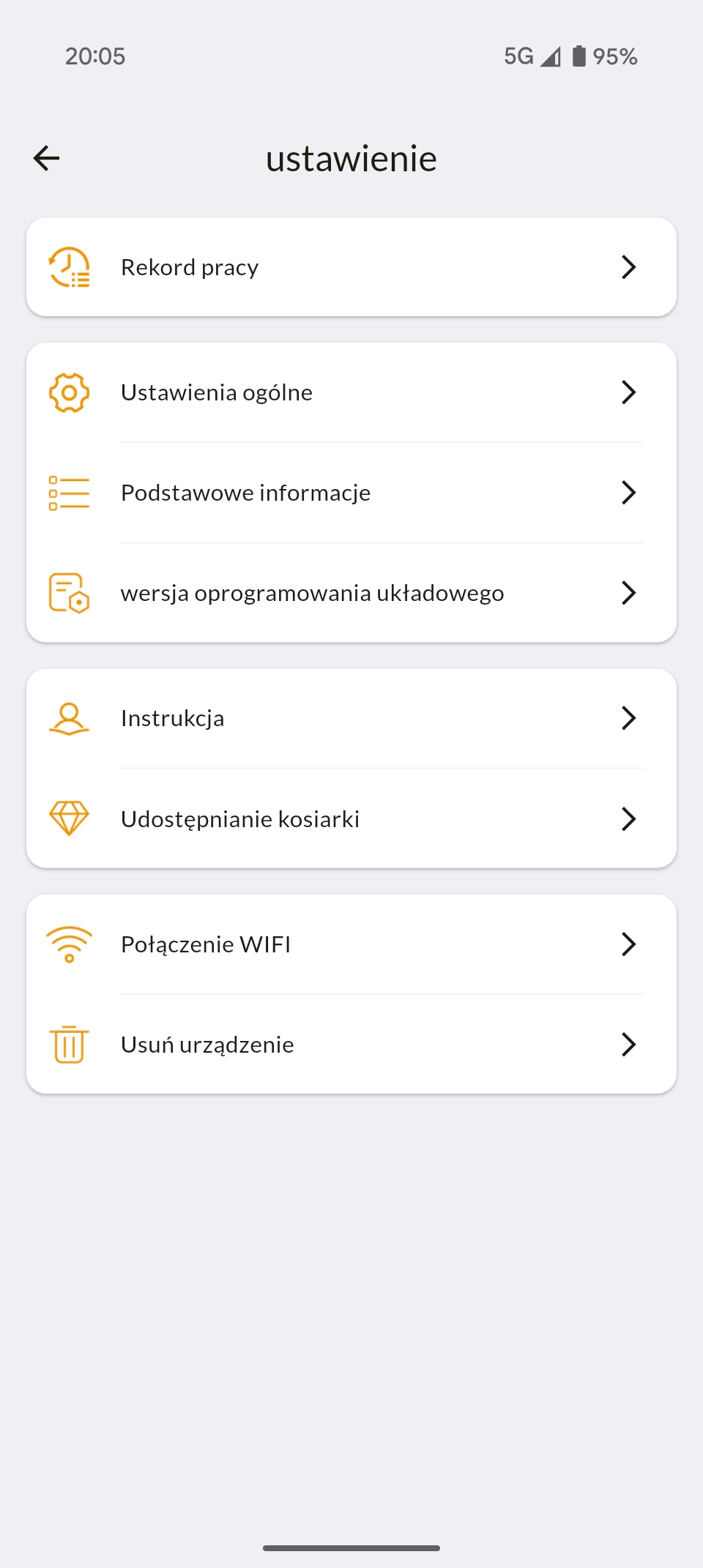
Task: Tap Usuń urządzenie
Action: [351, 1045]
